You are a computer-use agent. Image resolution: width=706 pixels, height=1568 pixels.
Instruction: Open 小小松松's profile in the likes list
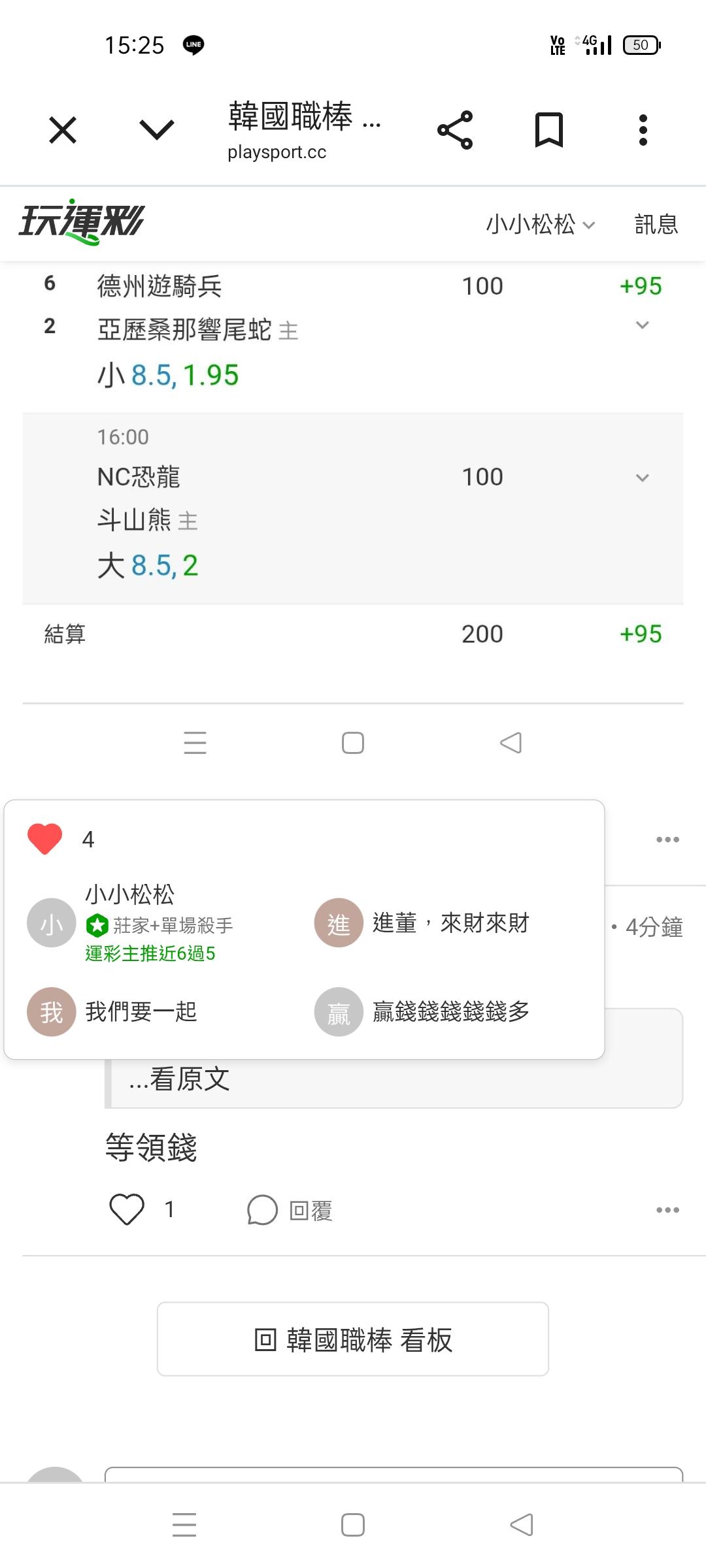pos(131,923)
